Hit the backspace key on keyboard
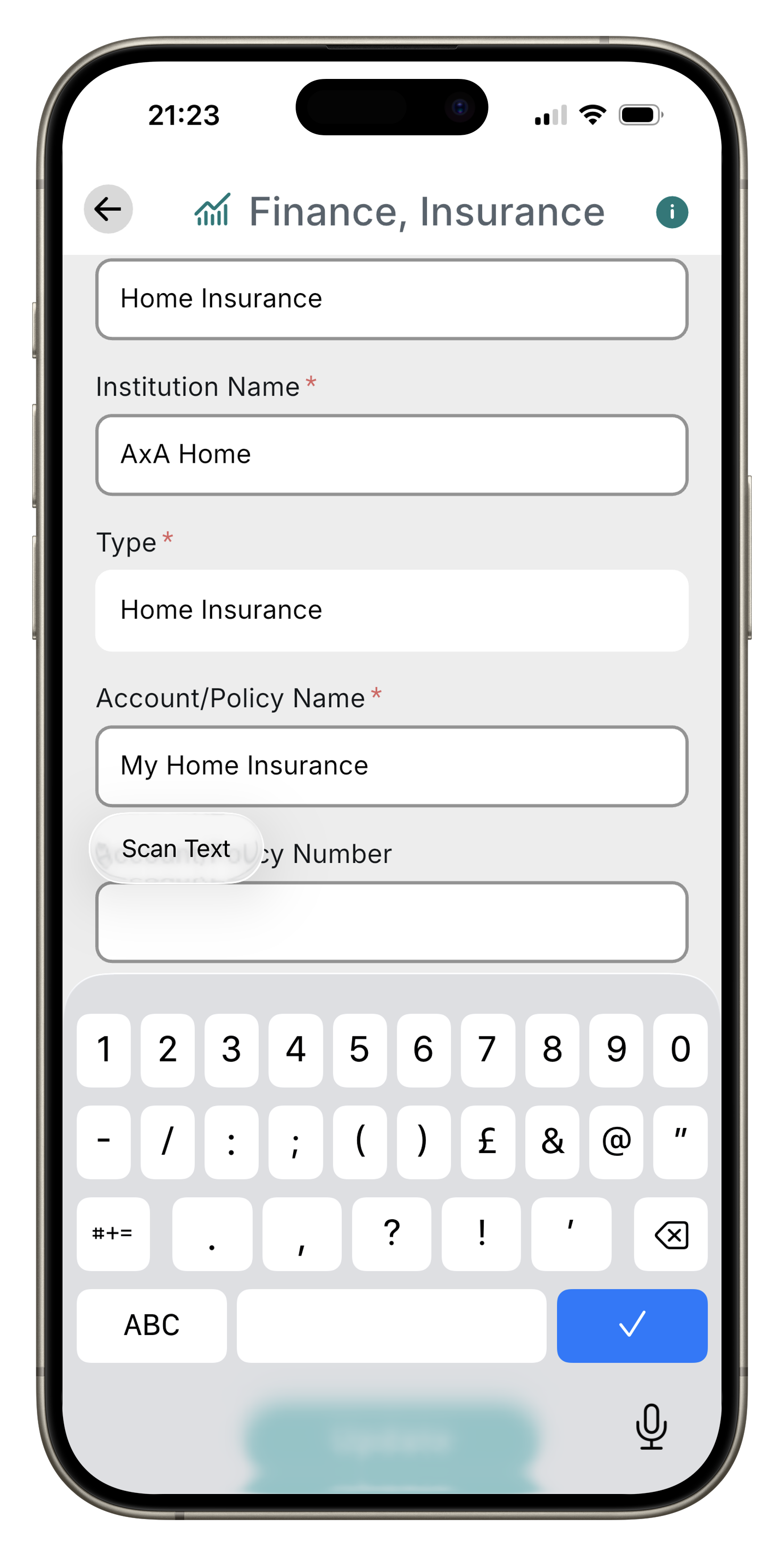This screenshot has width=784, height=1556. point(670,1234)
